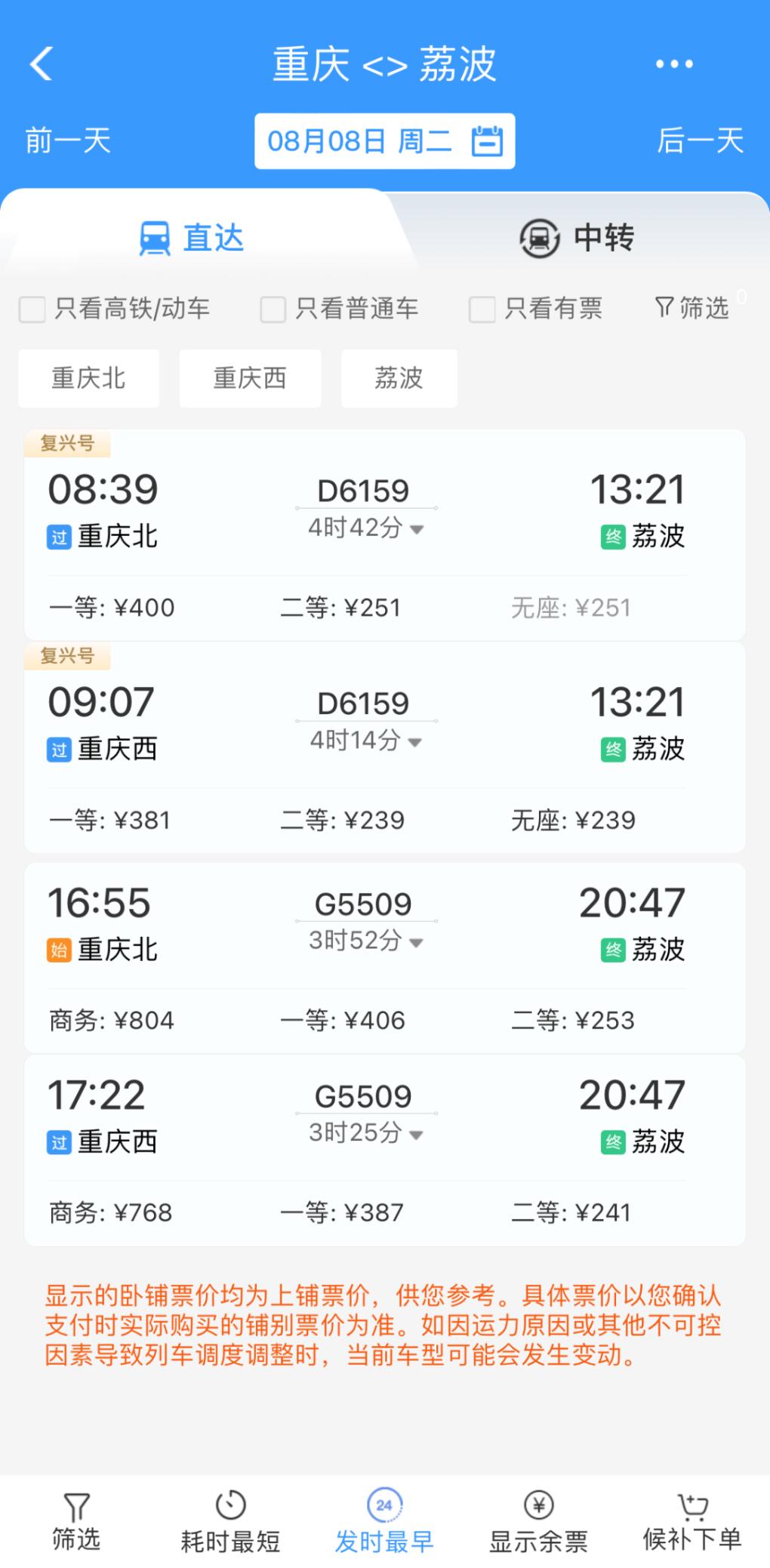Enable 只看有票 checkbox
Image resolution: width=770 pixels, height=1568 pixels.
(482, 309)
